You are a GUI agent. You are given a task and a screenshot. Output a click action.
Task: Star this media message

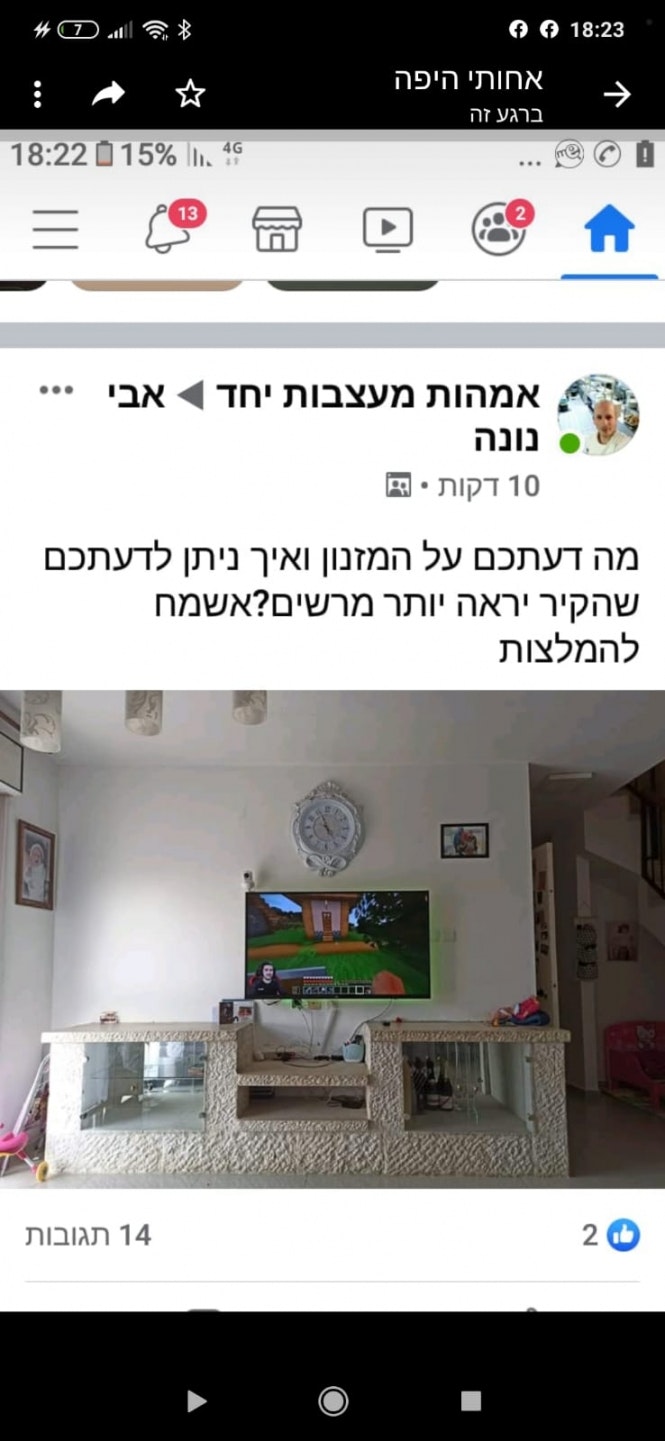(189, 95)
